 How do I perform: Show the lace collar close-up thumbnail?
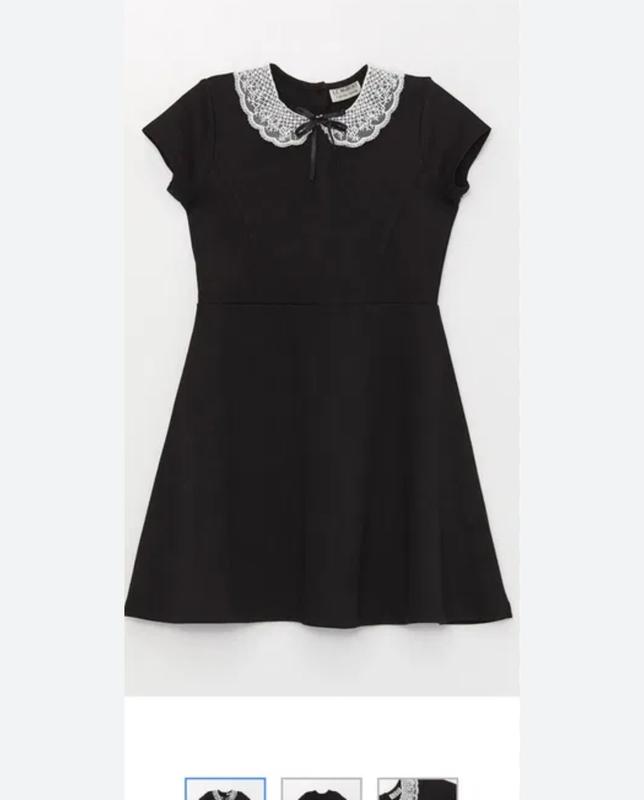(417, 789)
